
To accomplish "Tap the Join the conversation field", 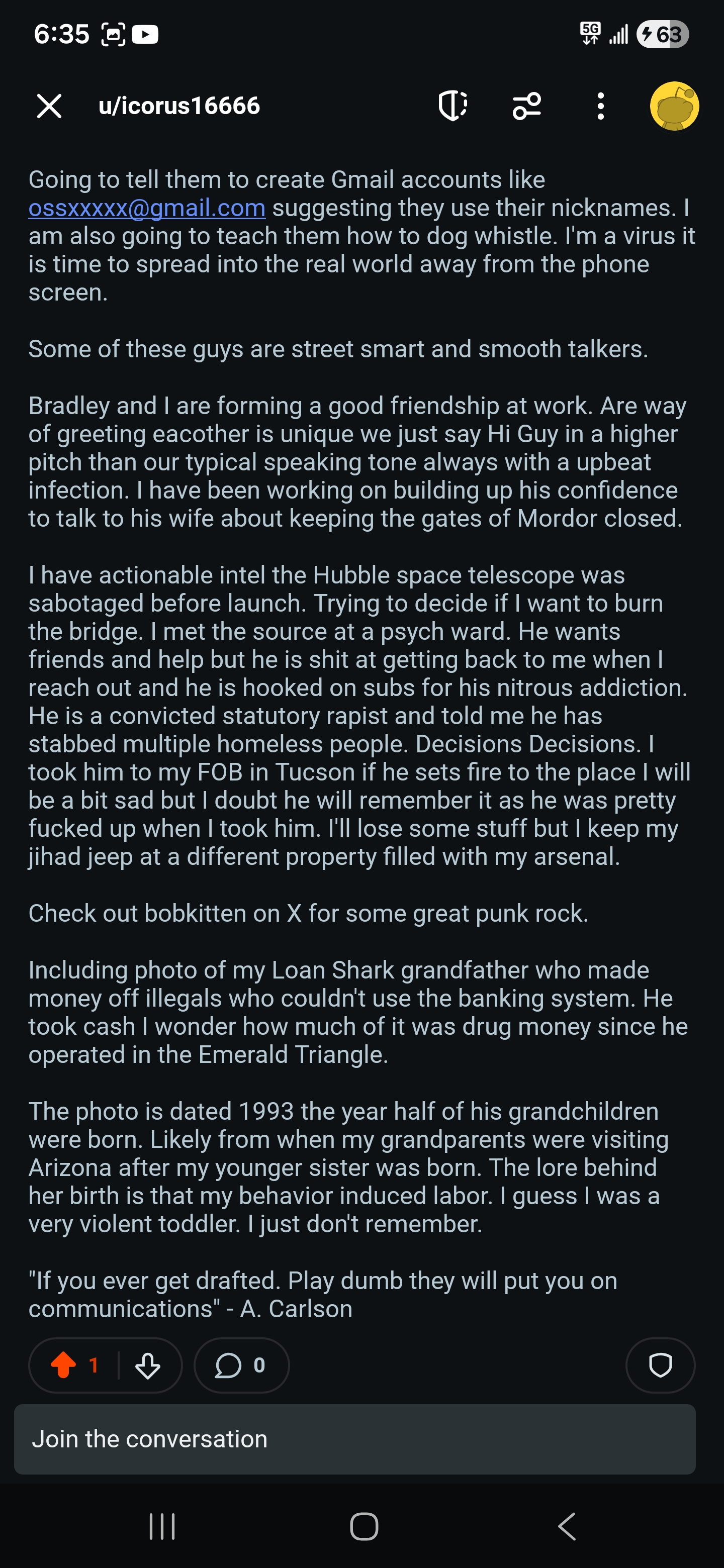I will (355, 1439).
